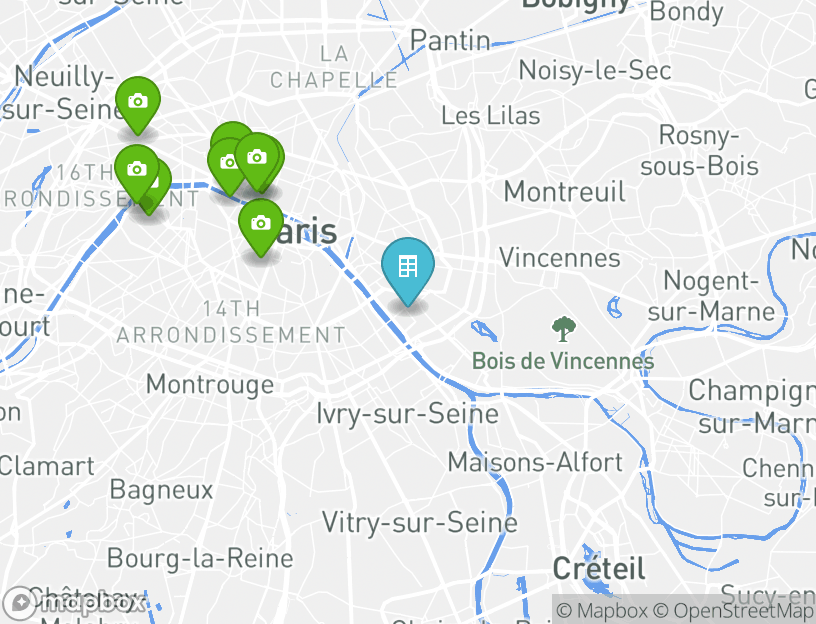Open the camera marker beside the Paris label
This screenshot has width=816, height=624.
[261, 223]
